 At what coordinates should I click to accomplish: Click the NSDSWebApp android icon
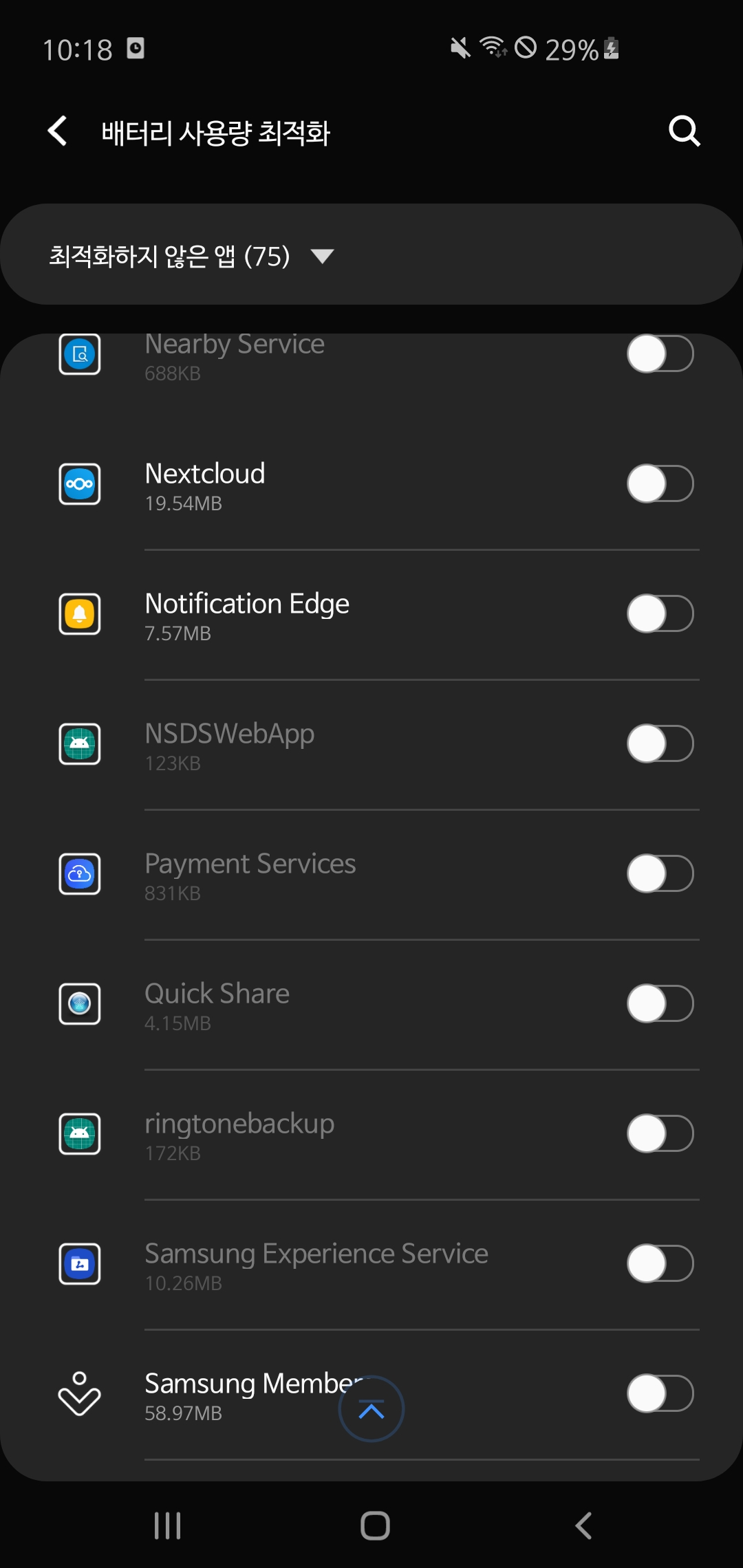80,744
